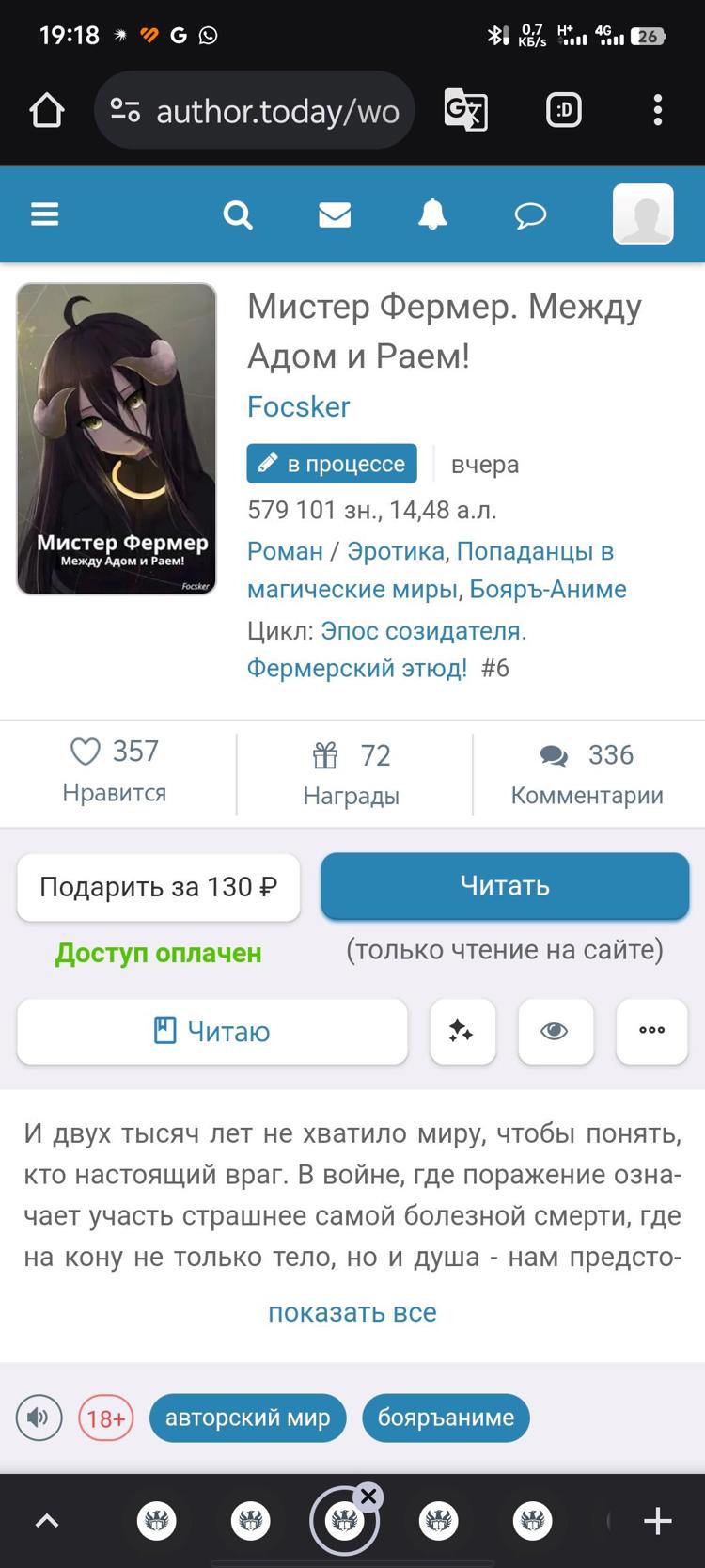The height and width of the screenshot is (1568, 705).
Task: Open the site search
Action: pos(238,215)
